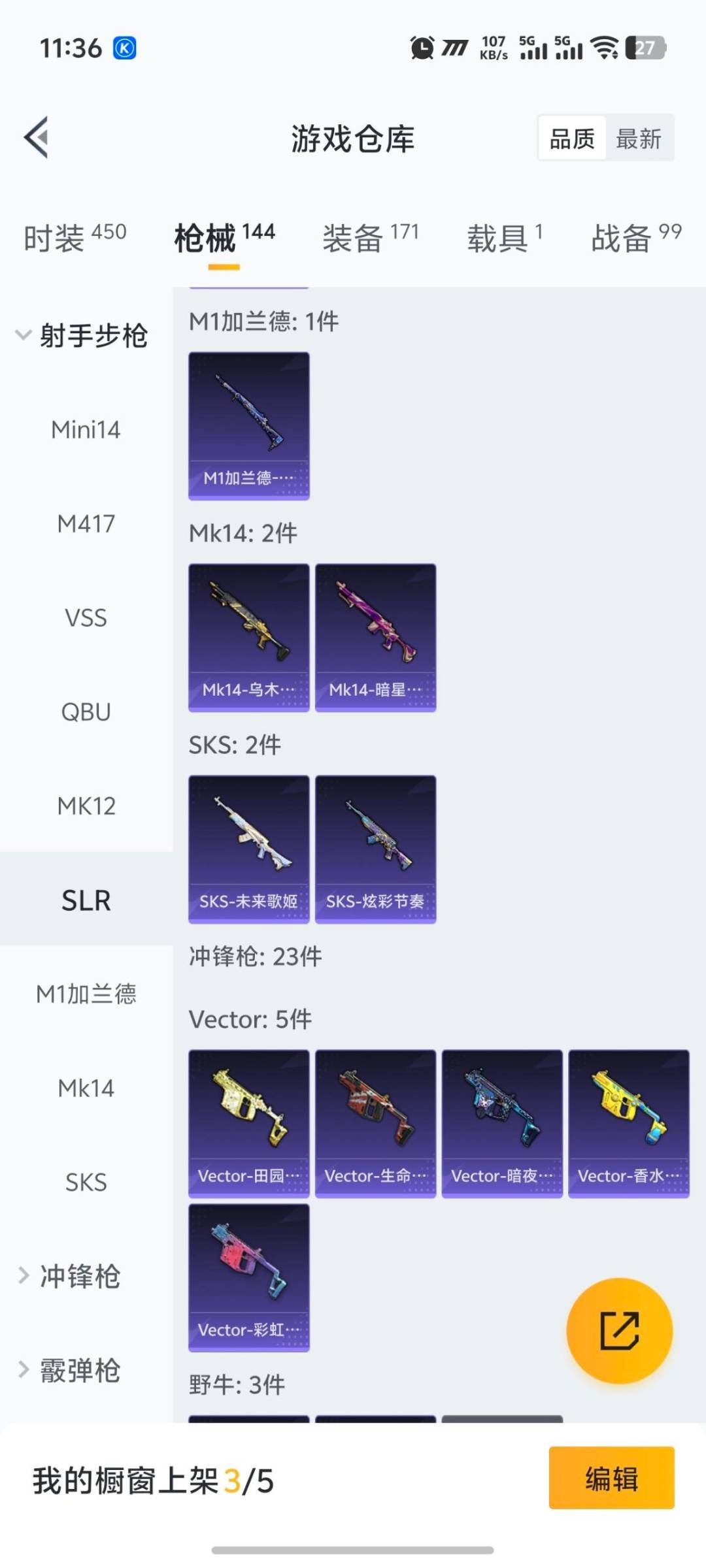Open the 载具 tab

[504, 237]
